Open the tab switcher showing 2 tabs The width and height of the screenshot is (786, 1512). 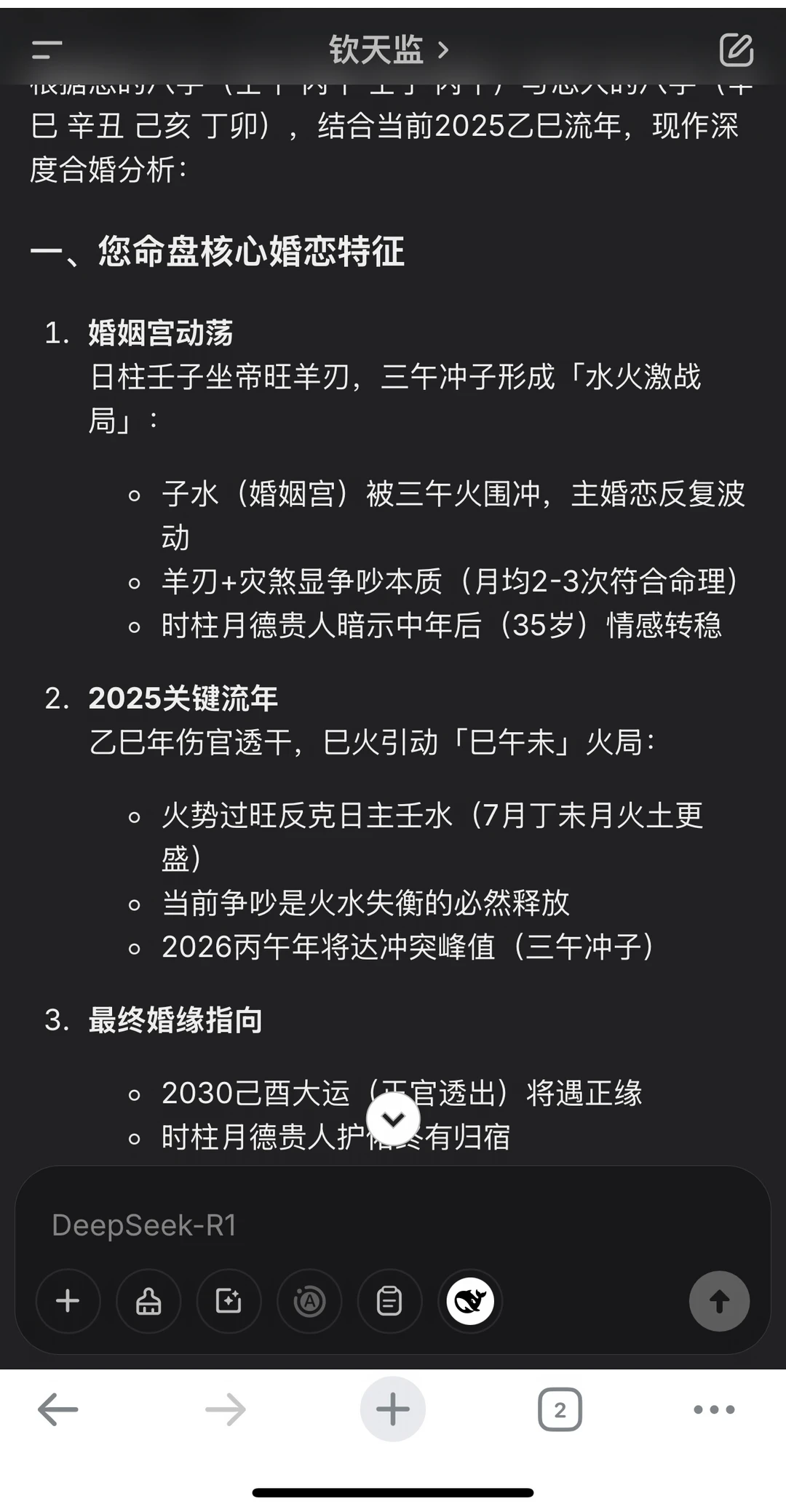[x=560, y=1409]
